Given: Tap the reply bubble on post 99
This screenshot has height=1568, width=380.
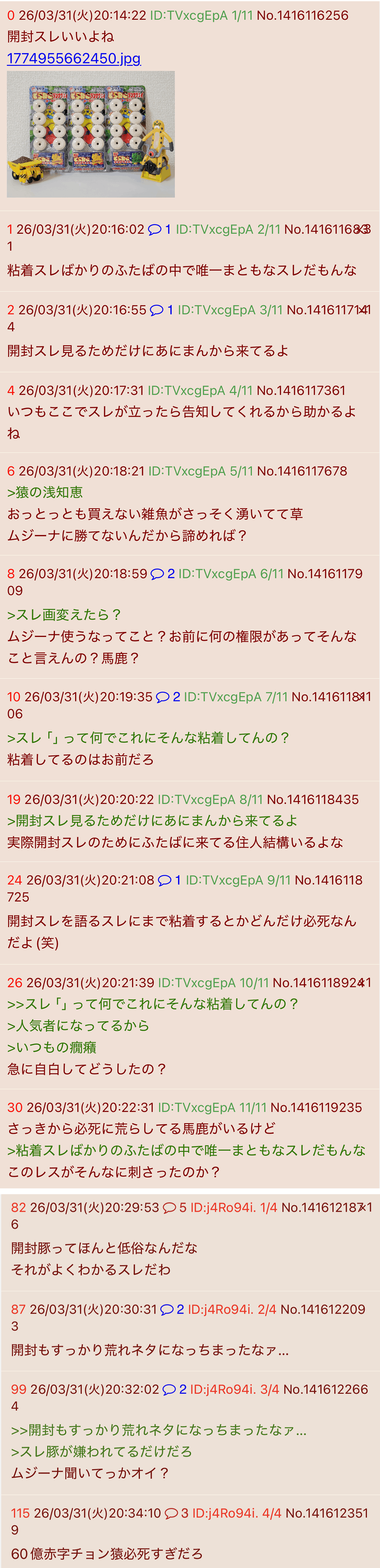Looking at the screenshot, I should (175, 1390).
